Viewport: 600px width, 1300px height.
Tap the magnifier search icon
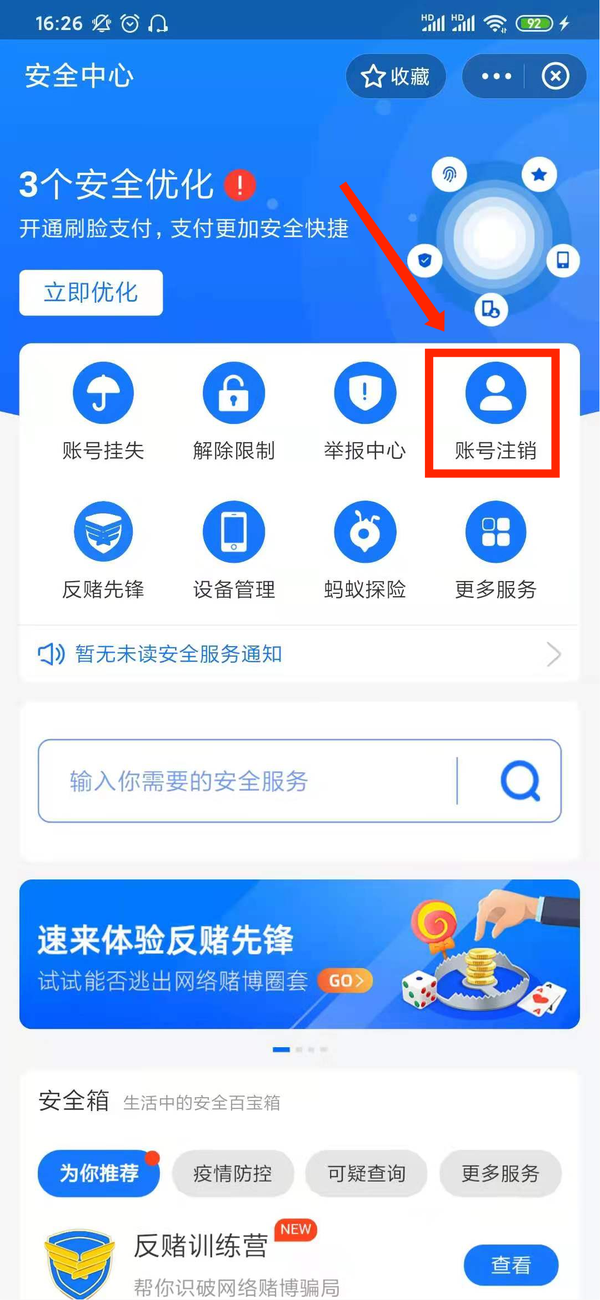[519, 781]
